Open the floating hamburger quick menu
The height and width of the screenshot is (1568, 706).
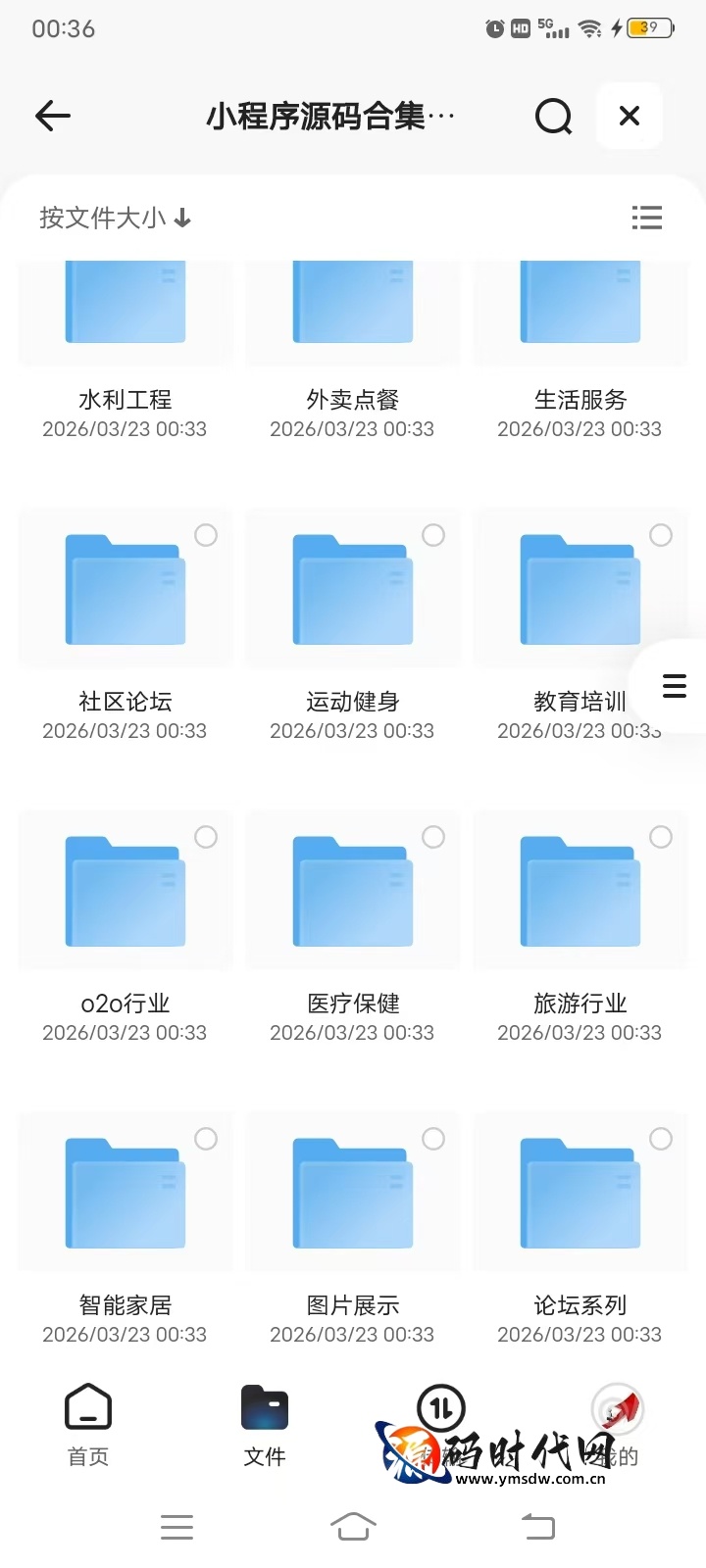pyautogui.click(x=675, y=686)
